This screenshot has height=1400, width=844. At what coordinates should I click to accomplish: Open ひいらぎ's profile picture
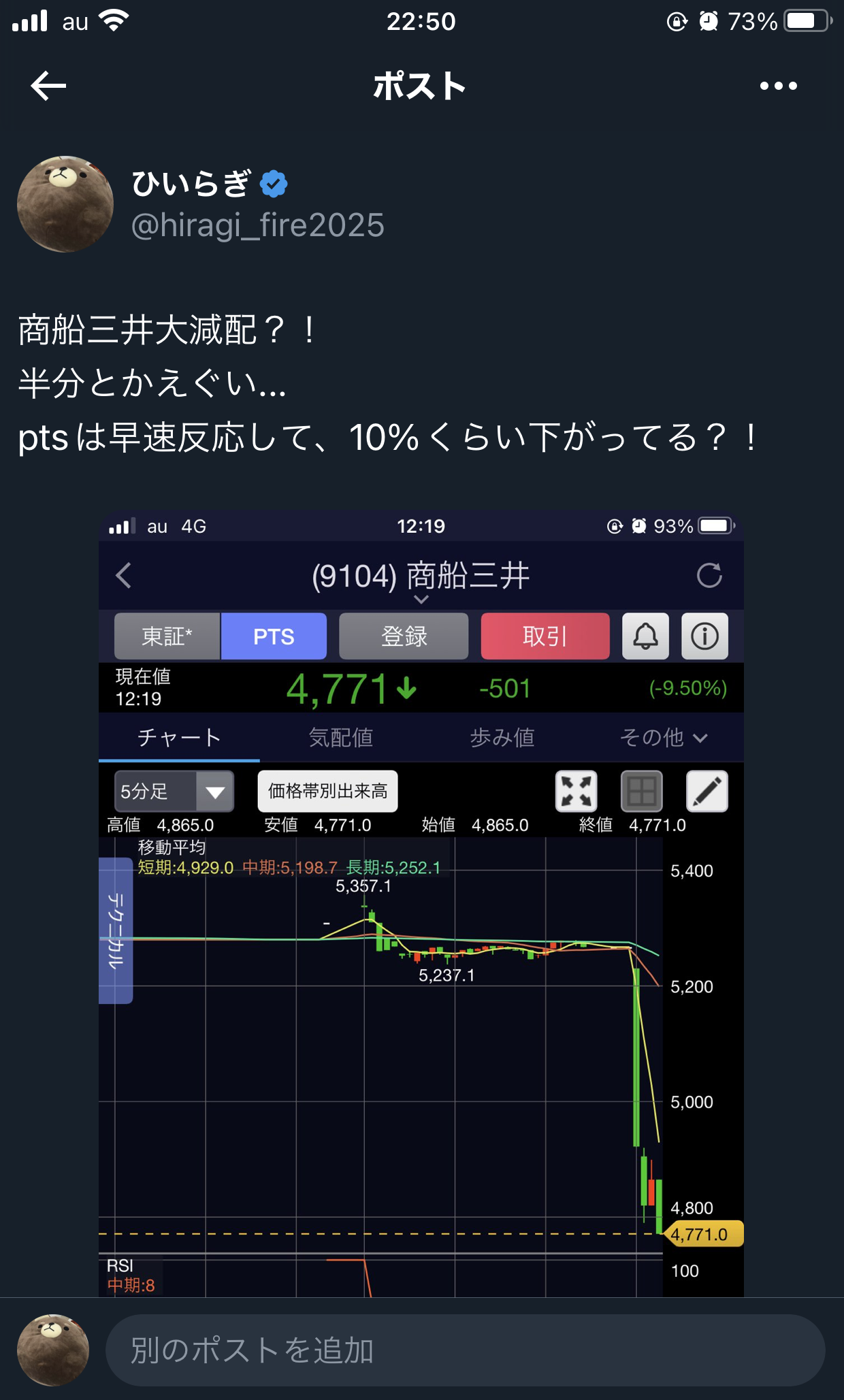coord(65,204)
